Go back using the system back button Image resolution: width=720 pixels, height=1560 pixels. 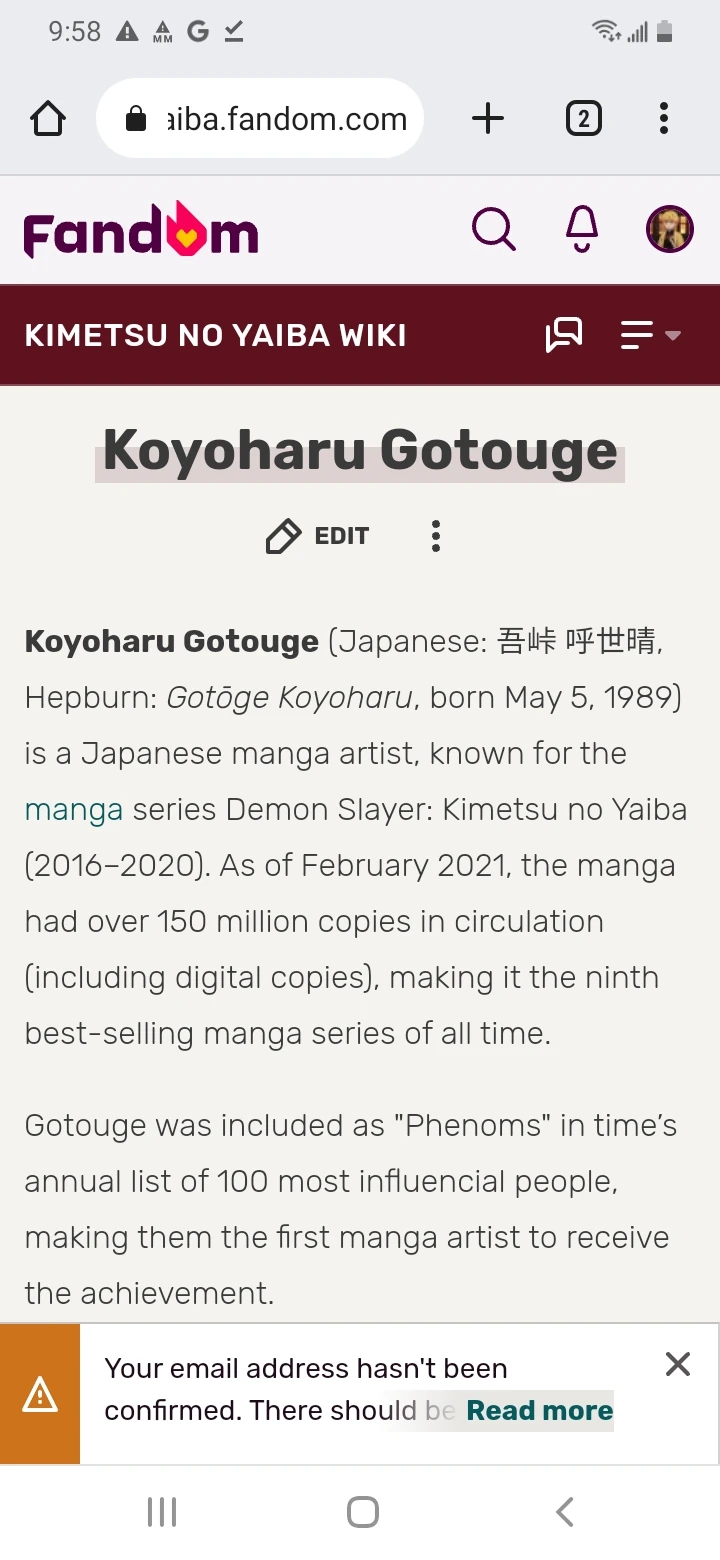565,1512
